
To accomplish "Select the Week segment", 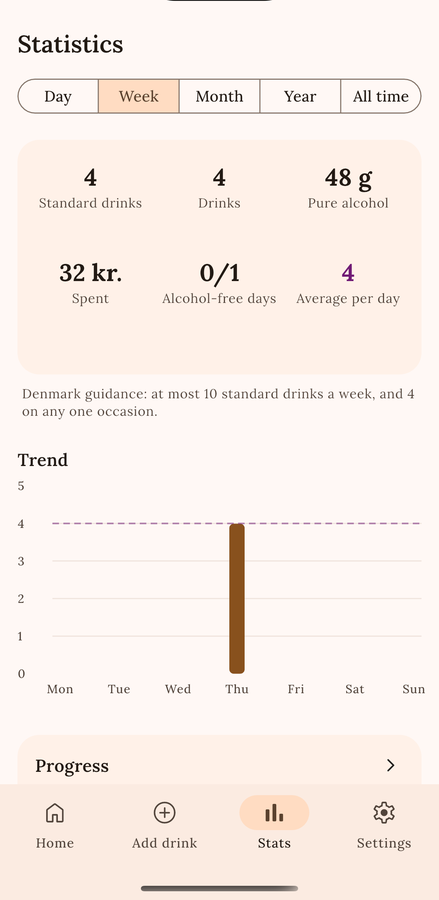I will tap(139, 96).
